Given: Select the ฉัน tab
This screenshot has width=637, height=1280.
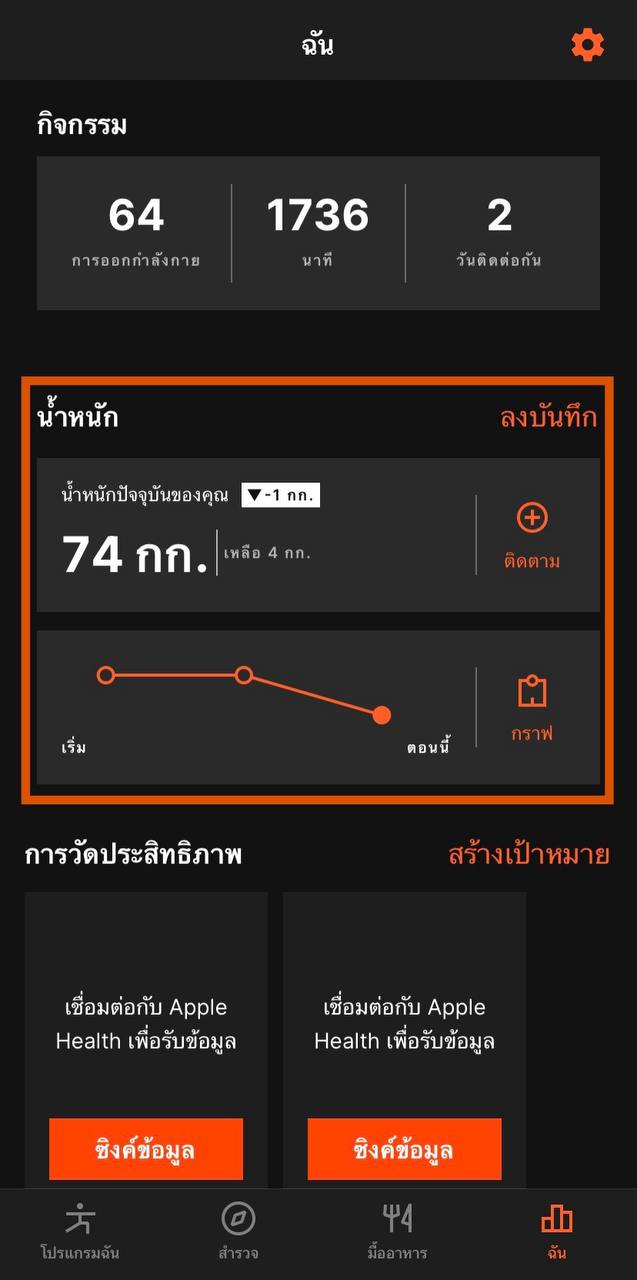Looking at the screenshot, I should pos(557,1232).
